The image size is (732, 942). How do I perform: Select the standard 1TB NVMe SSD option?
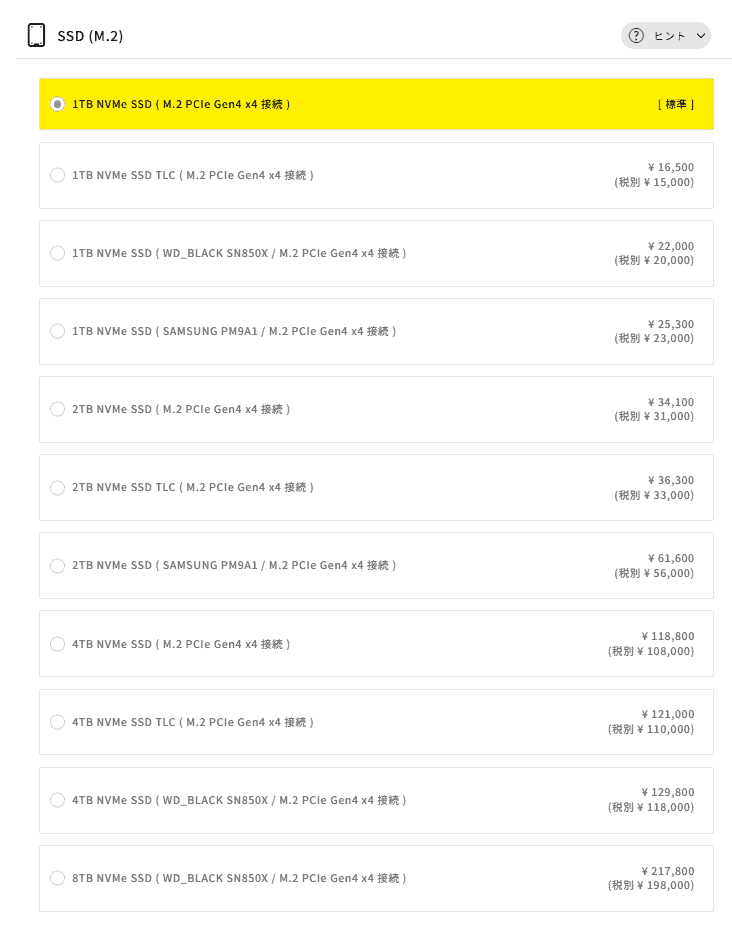(x=58, y=104)
